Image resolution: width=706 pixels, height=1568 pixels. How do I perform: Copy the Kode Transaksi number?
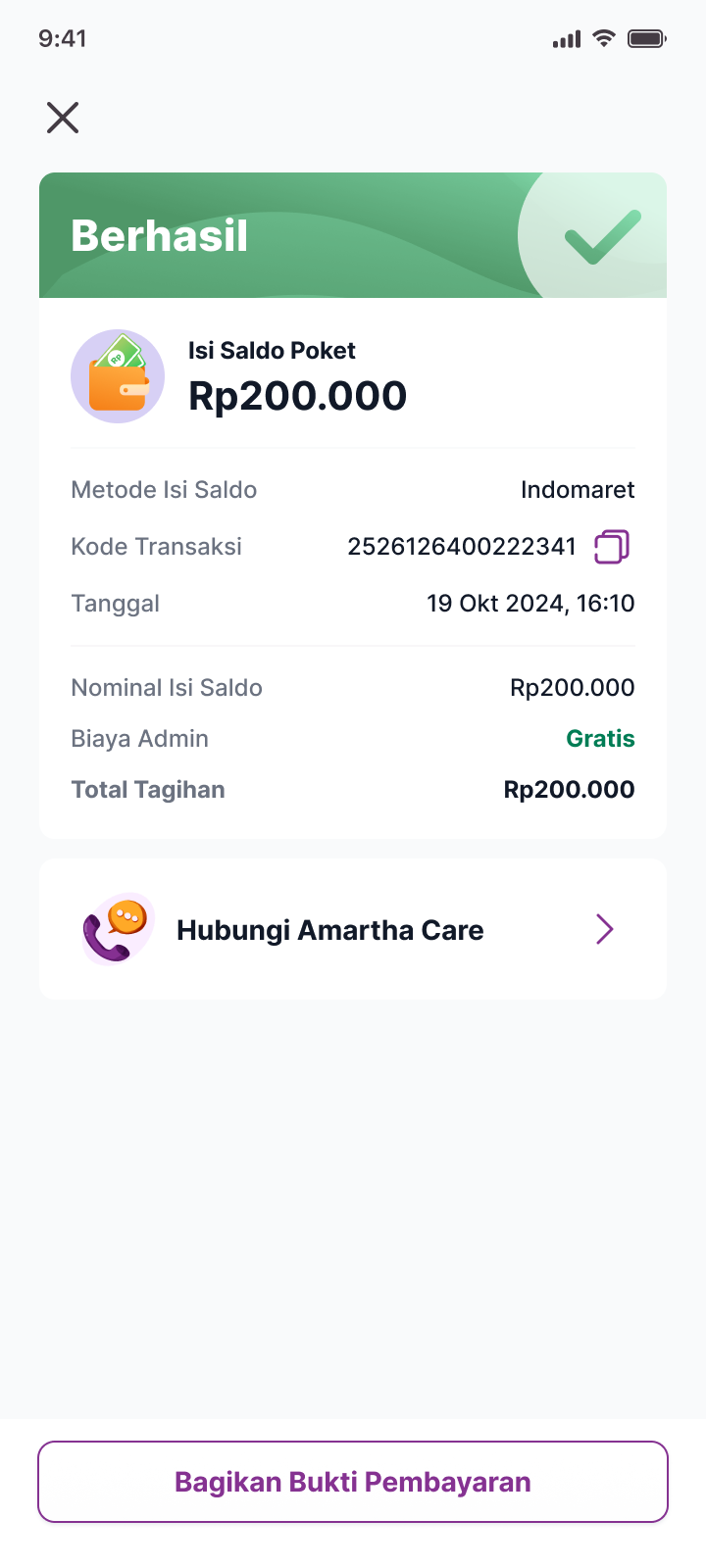pyautogui.click(x=612, y=546)
